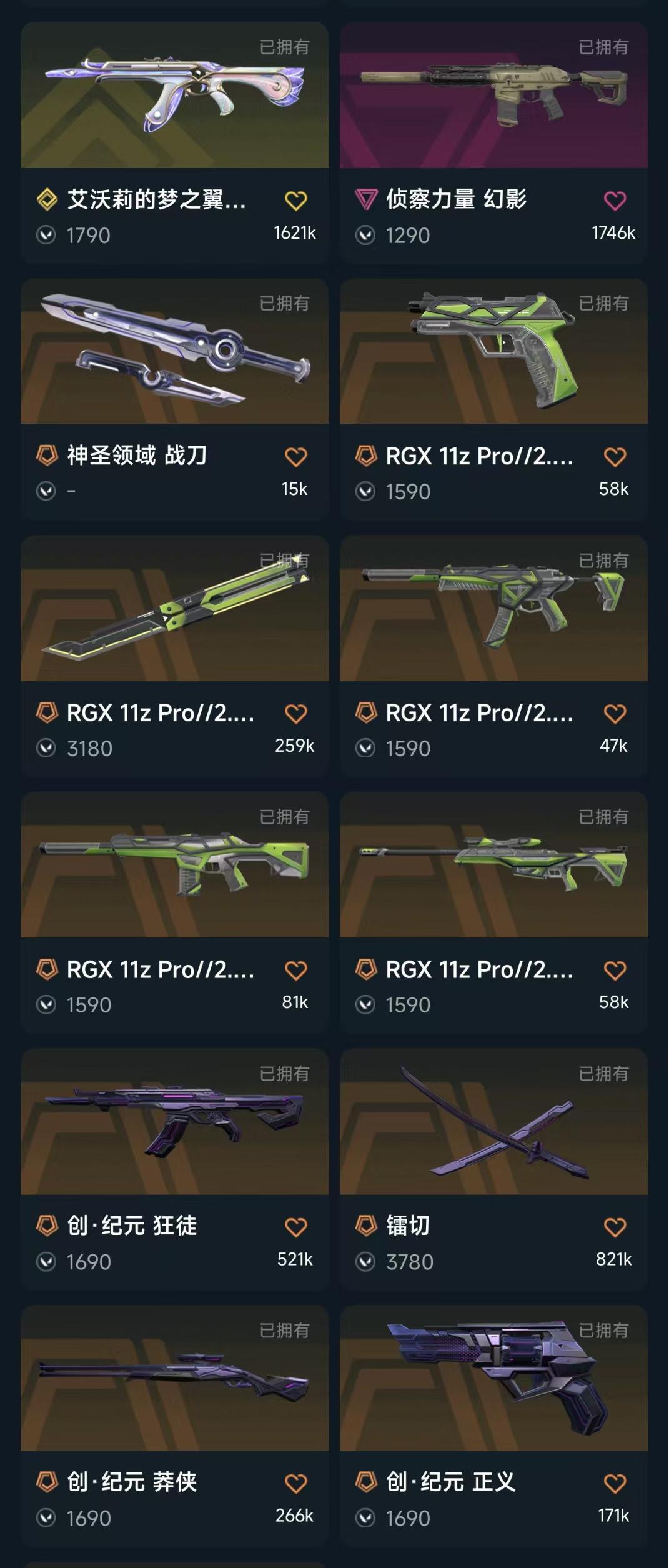The width and height of the screenshot is (669, 1568).
Task: Favorite the 神圣领域 战刀 skin
Action: [x=295, y=457]
